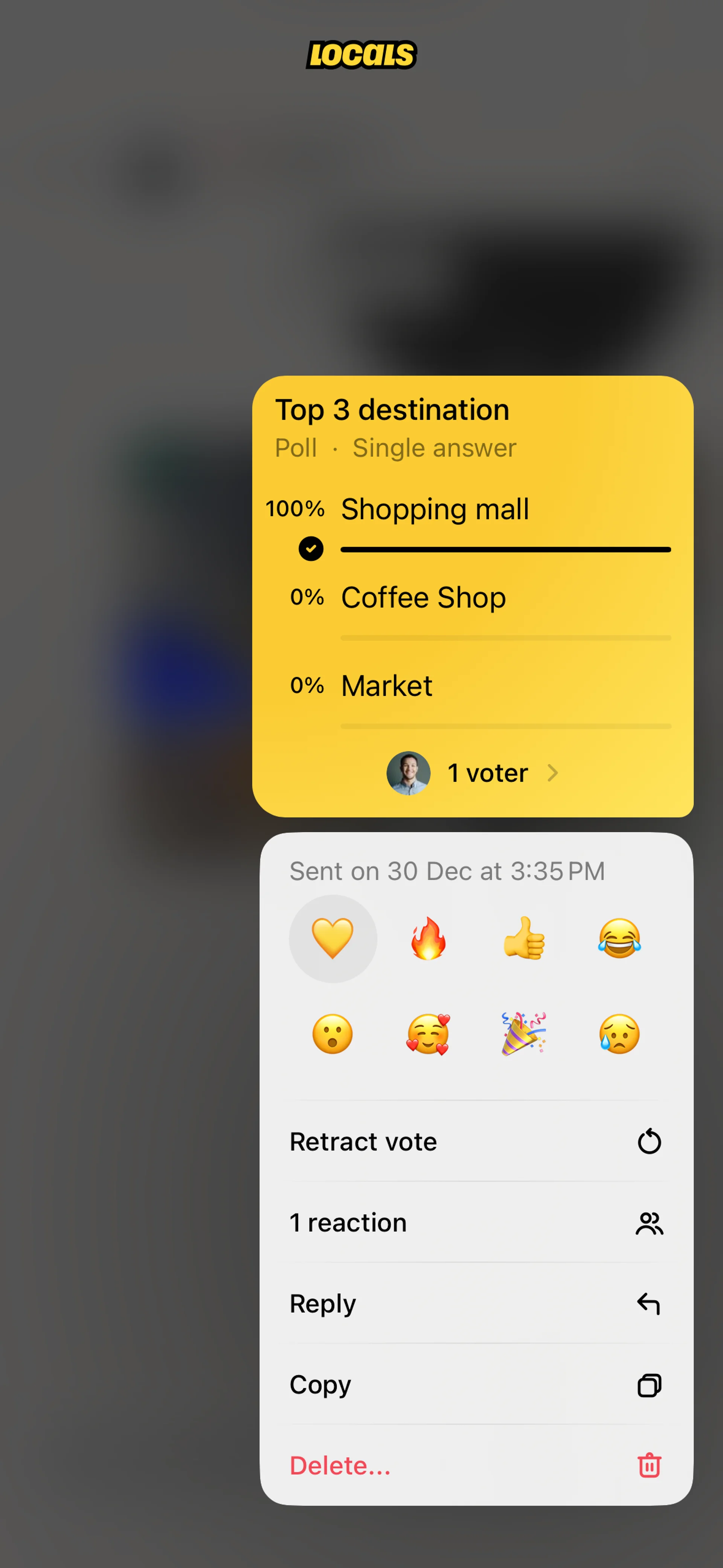React with the fire emoji
Screen dimensions: 723x1568
[x=428, y=938]
